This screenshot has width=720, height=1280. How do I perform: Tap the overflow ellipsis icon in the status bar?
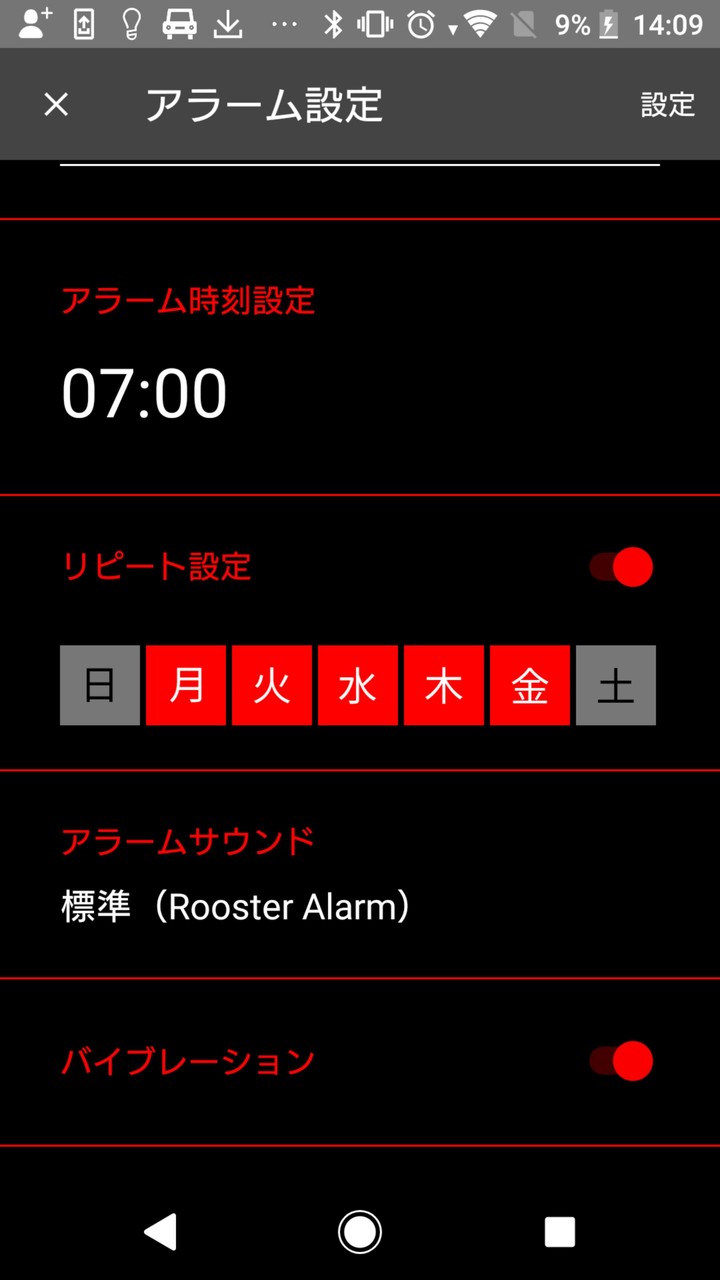[x=284, y=22]
